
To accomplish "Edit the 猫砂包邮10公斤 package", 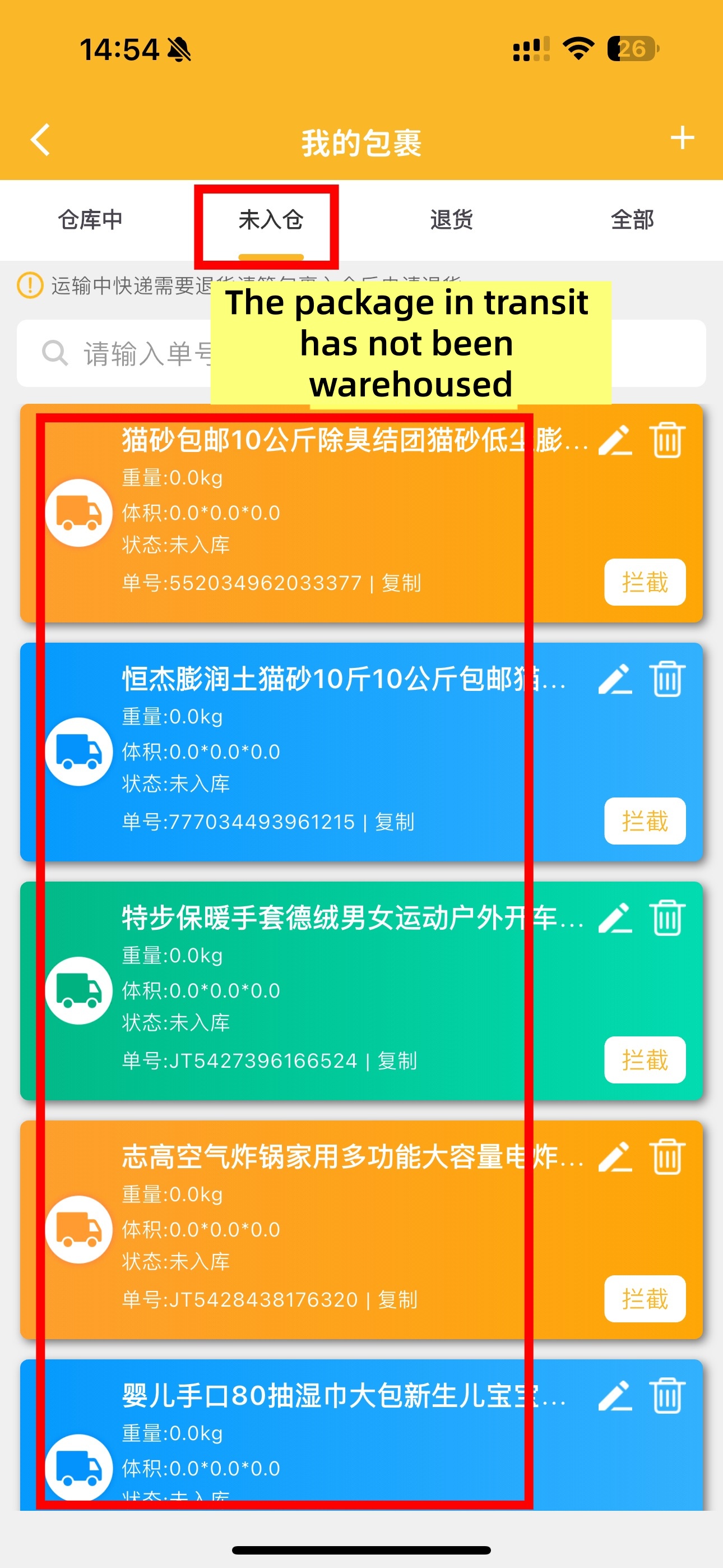I will pos(615,440).
